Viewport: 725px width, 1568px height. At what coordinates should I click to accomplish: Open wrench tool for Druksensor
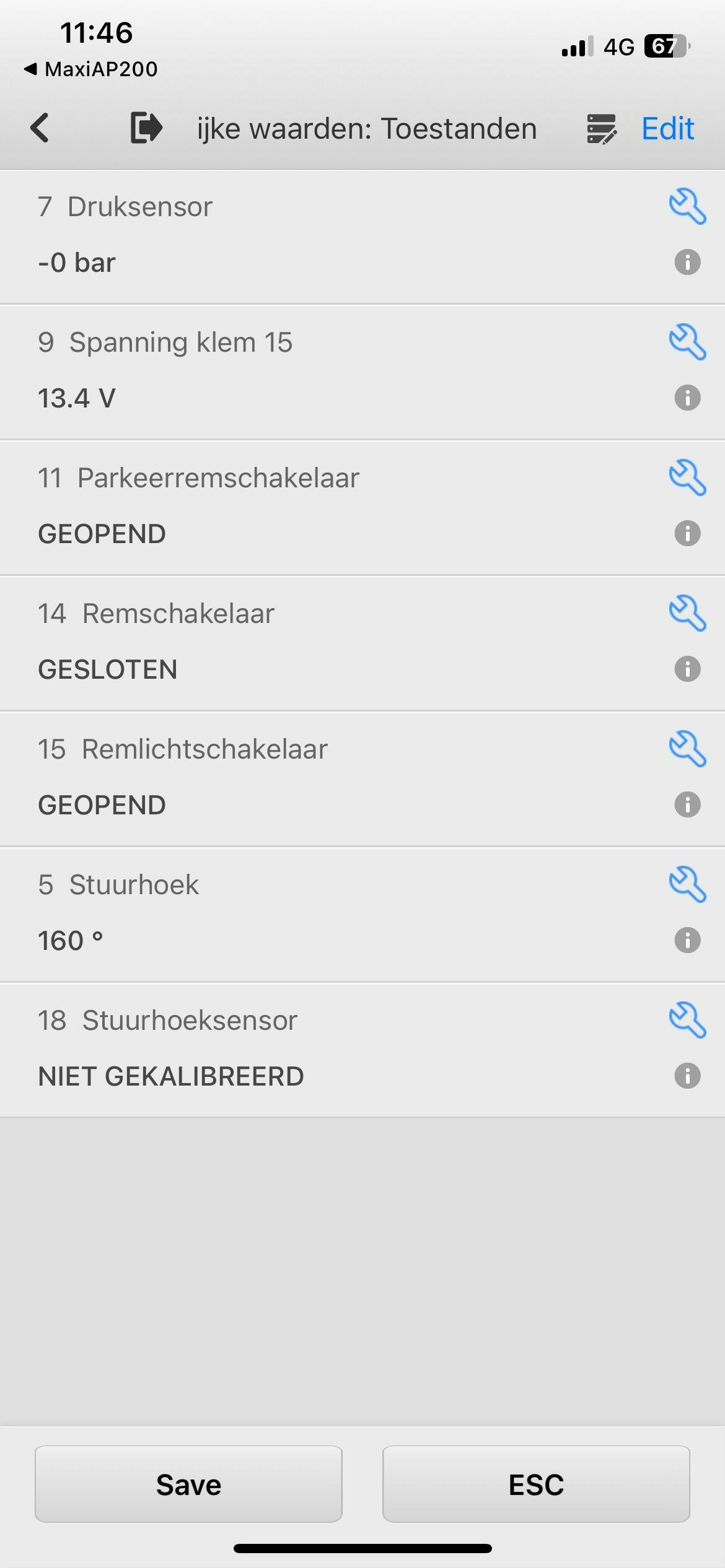[687, 207]
